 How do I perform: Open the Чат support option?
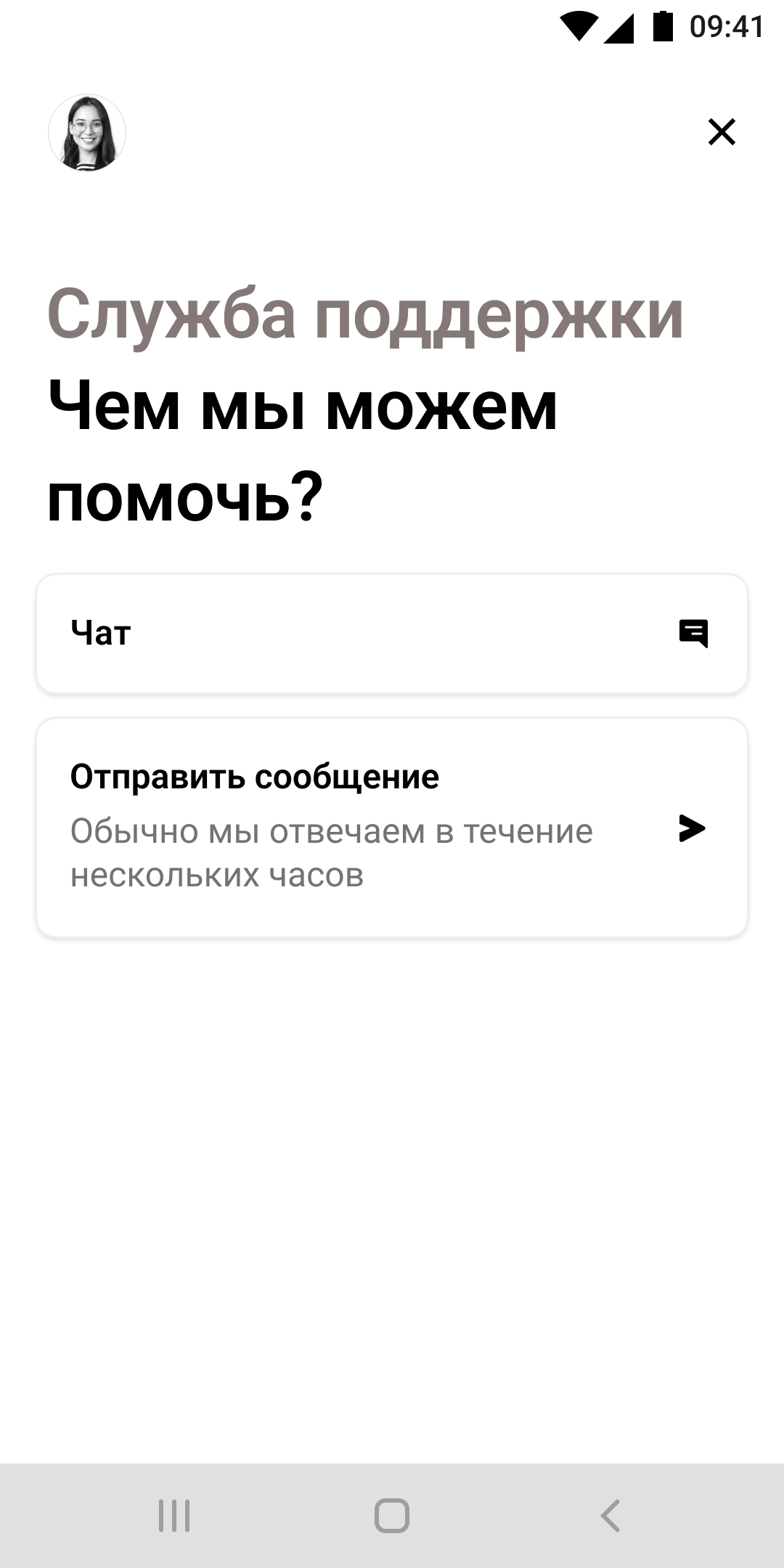pos(392,634)
